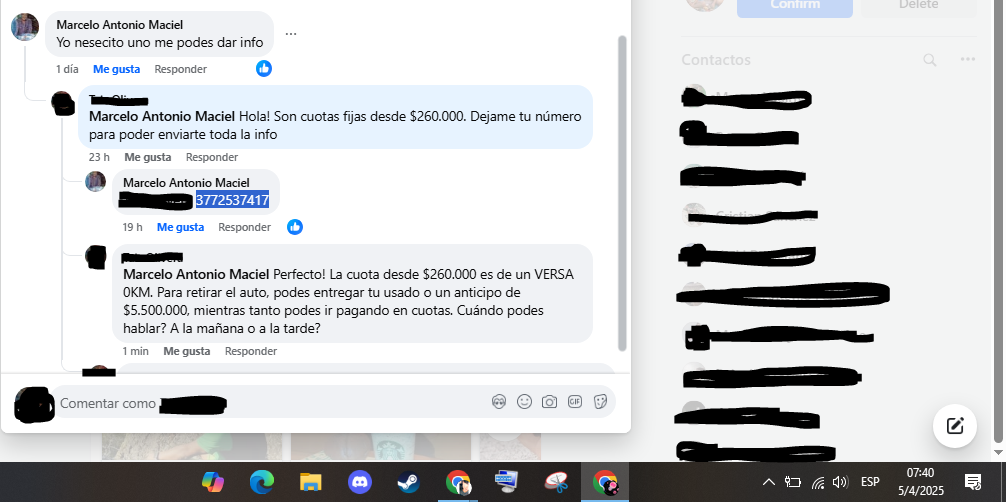Reply to the phone number comment

point(244,227)
